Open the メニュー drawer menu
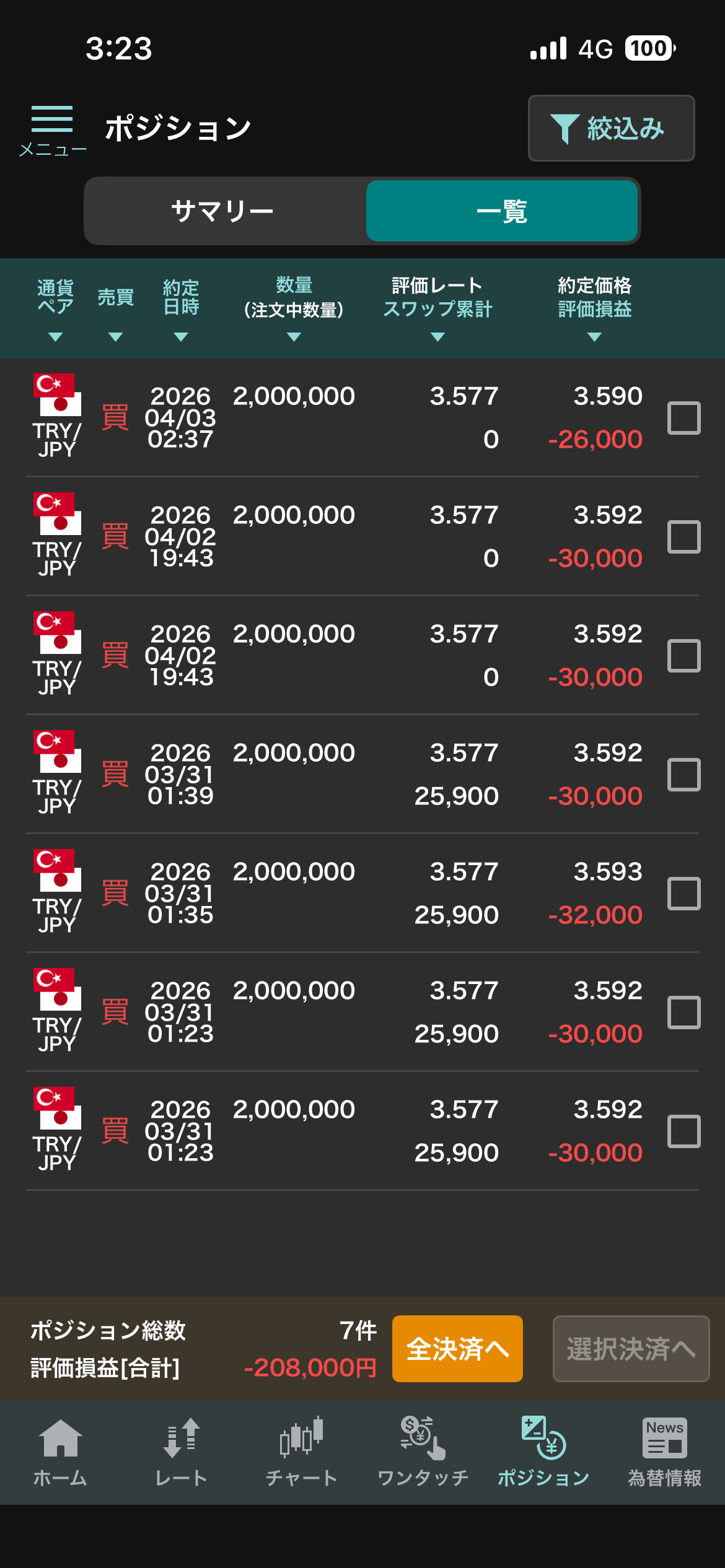The width and height of the screenshot is (725, 1568). (x=52, y=130)
